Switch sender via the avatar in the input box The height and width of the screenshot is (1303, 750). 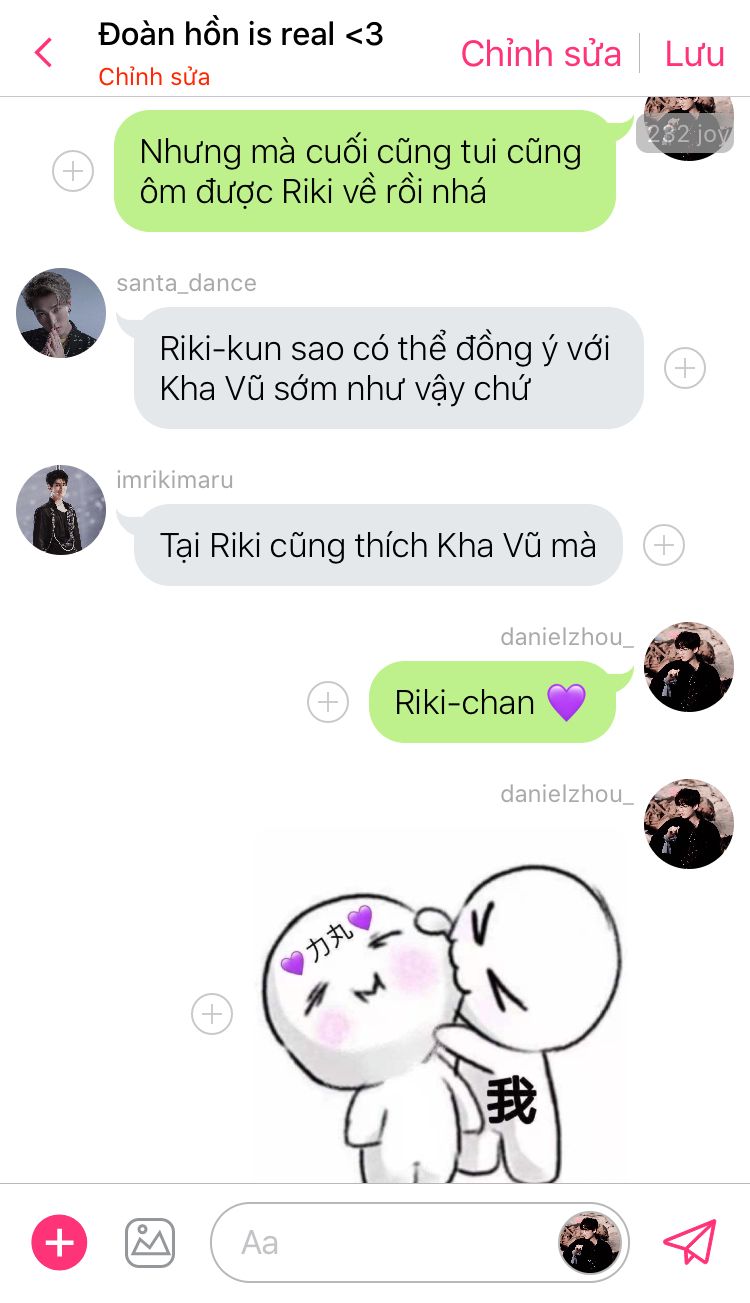coord(589,1242)
